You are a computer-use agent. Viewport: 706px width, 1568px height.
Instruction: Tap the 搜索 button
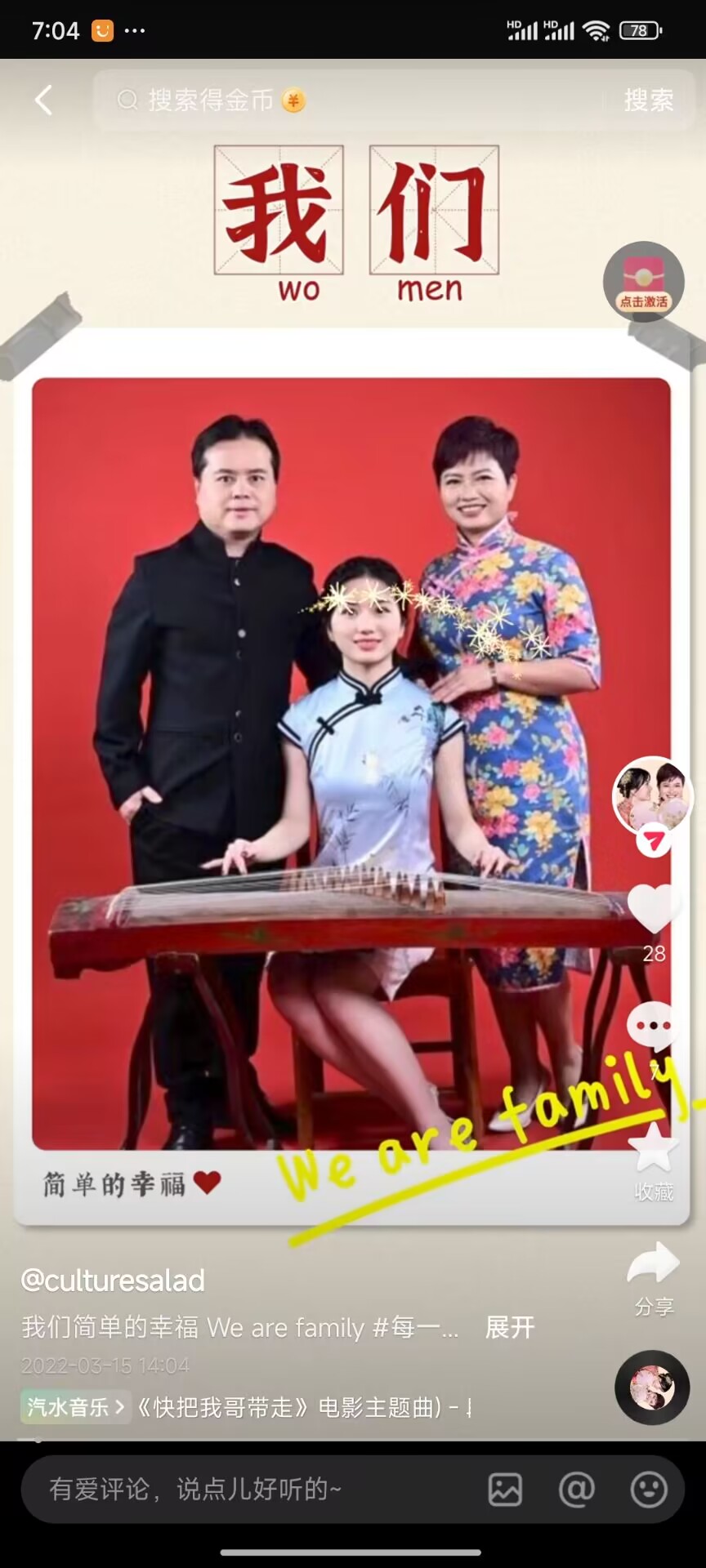click(x=649, y=100)
